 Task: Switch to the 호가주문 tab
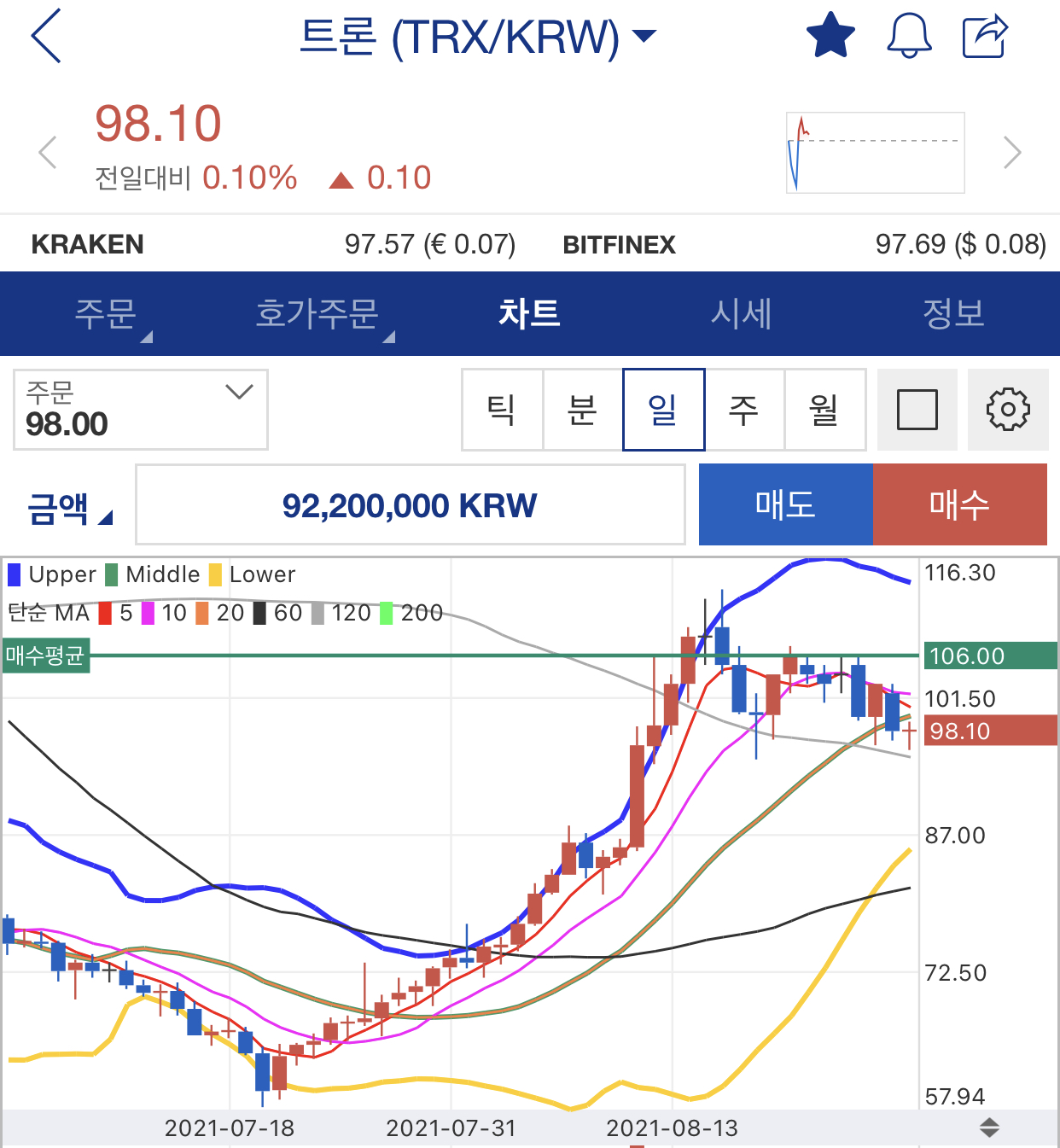tap(317, 313)
